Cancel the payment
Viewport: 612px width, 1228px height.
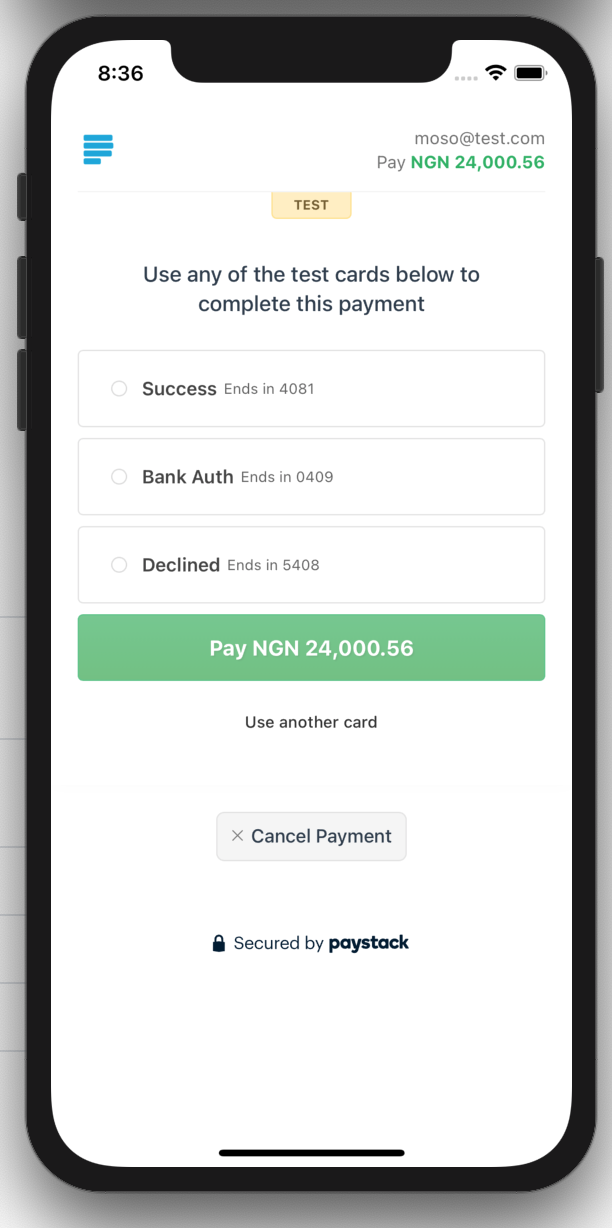[311, 836]
